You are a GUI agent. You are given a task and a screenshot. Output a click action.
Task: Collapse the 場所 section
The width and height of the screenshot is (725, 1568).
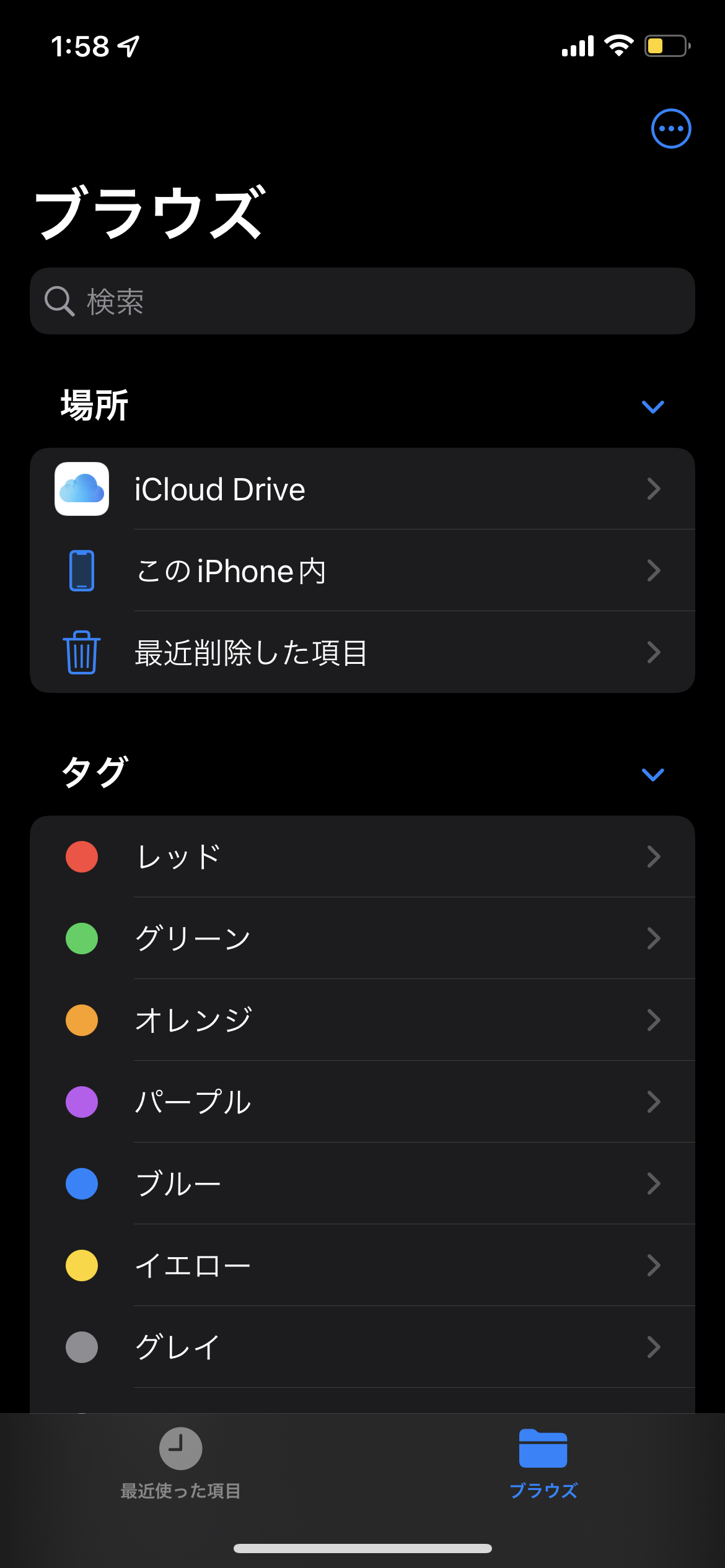(652, 407)
